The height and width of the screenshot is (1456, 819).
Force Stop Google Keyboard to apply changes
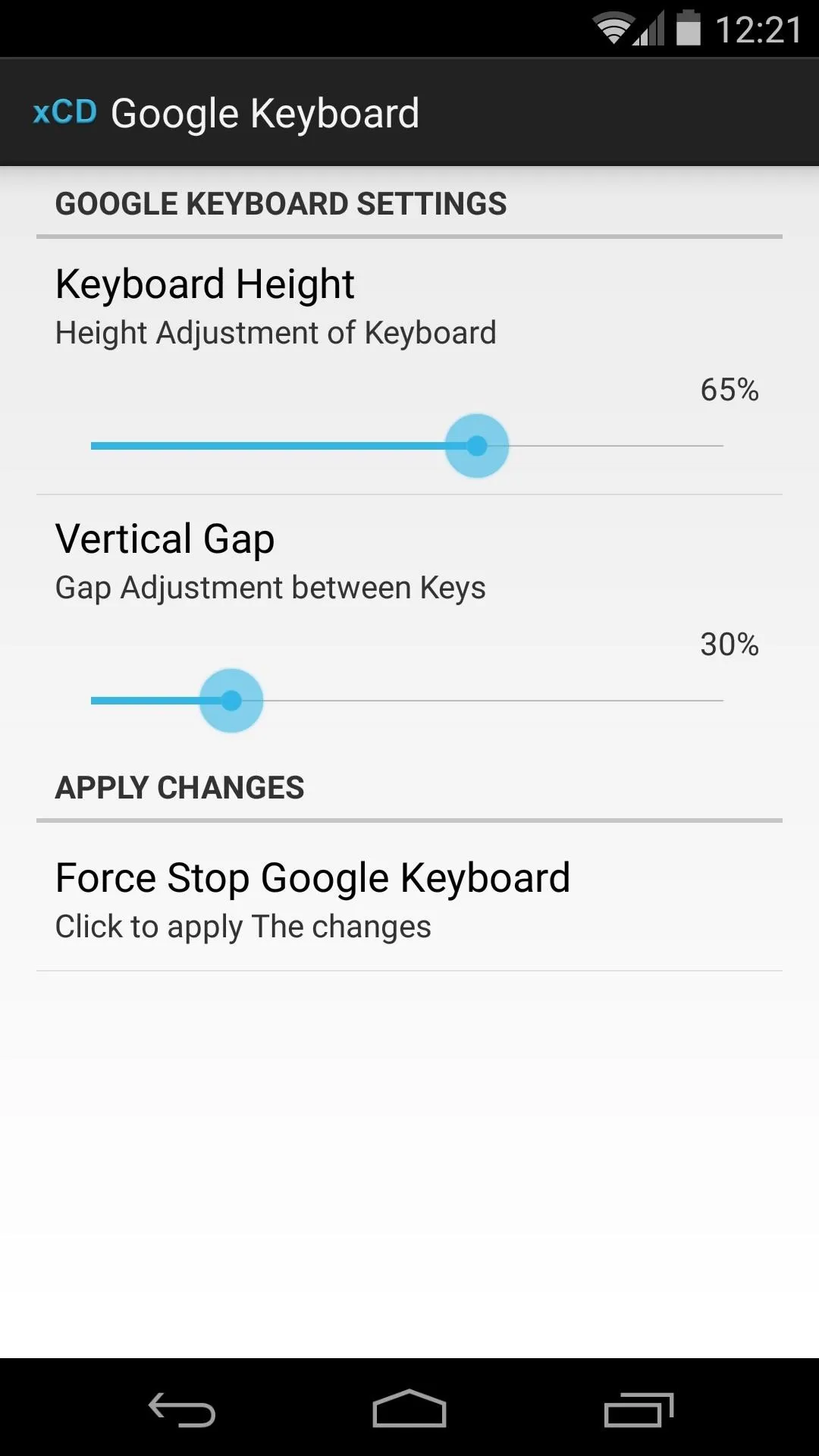[x=409, y=899]
